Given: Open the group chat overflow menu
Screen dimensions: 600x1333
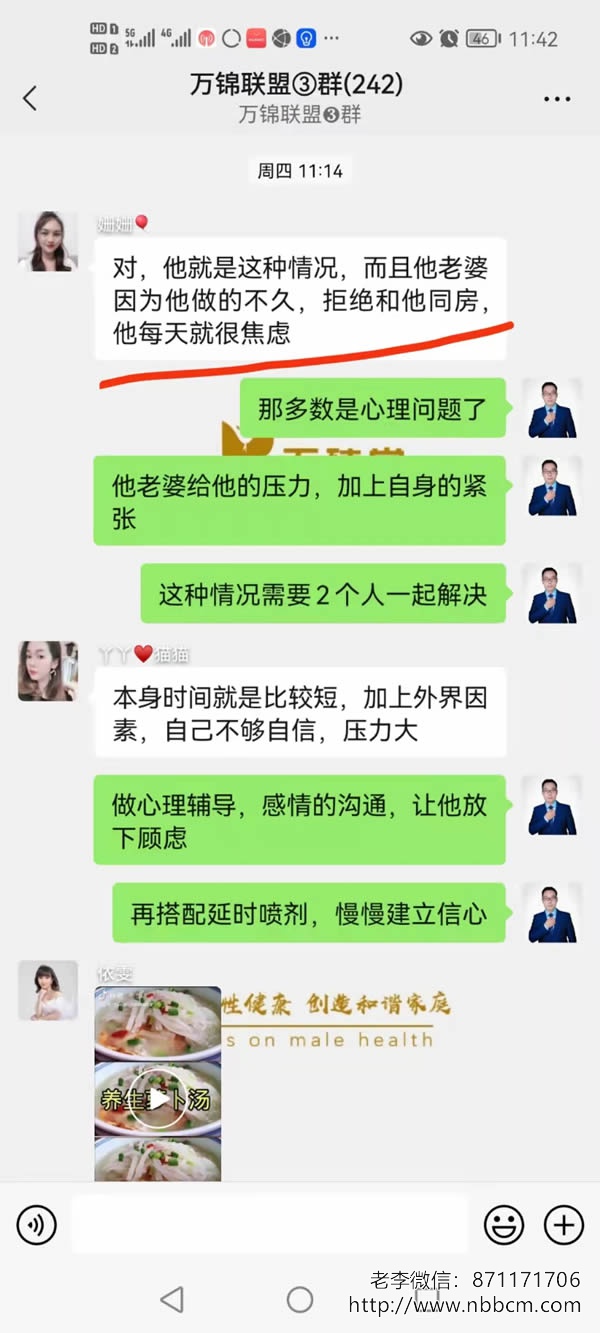Looking at the screenshot, I should pos(557,99).
